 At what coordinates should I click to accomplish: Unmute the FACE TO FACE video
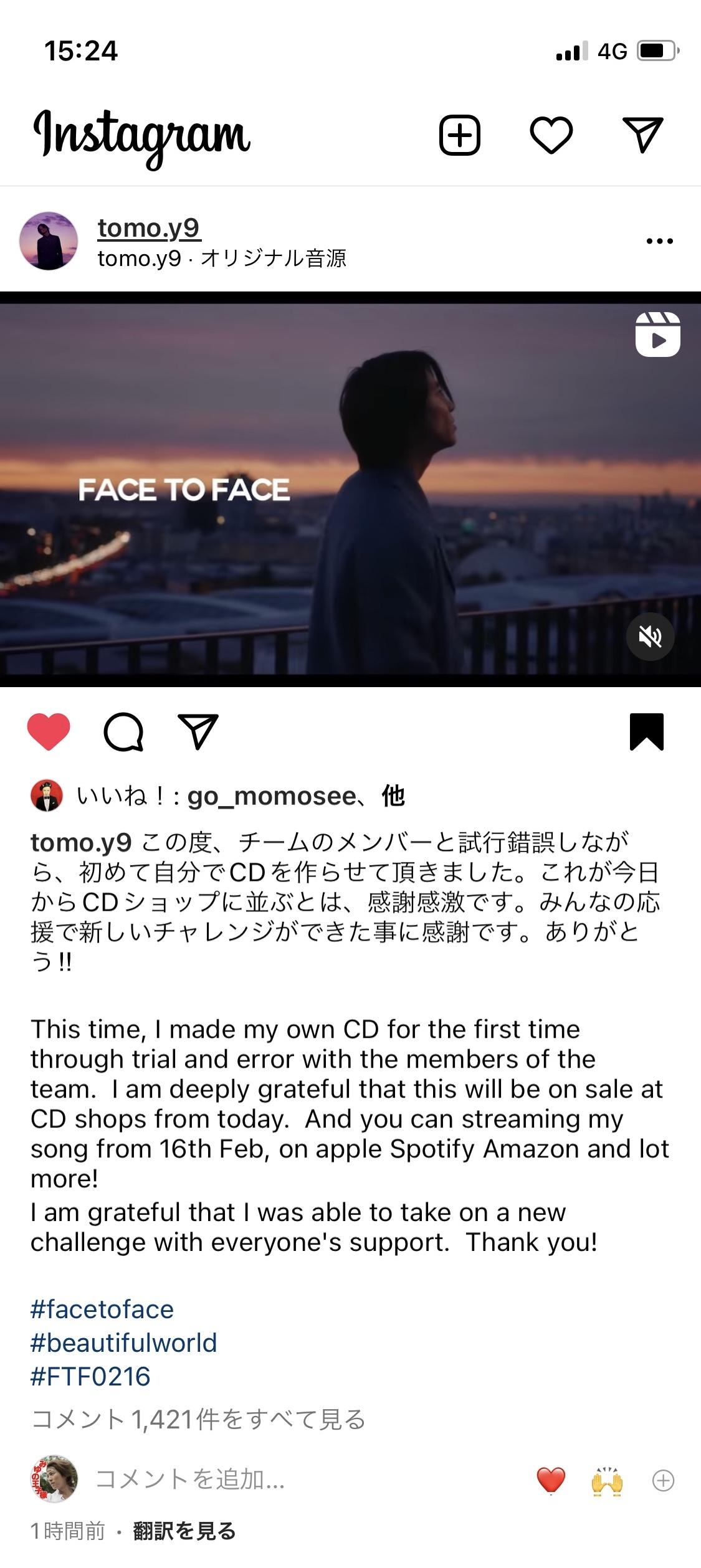[650, 637]
